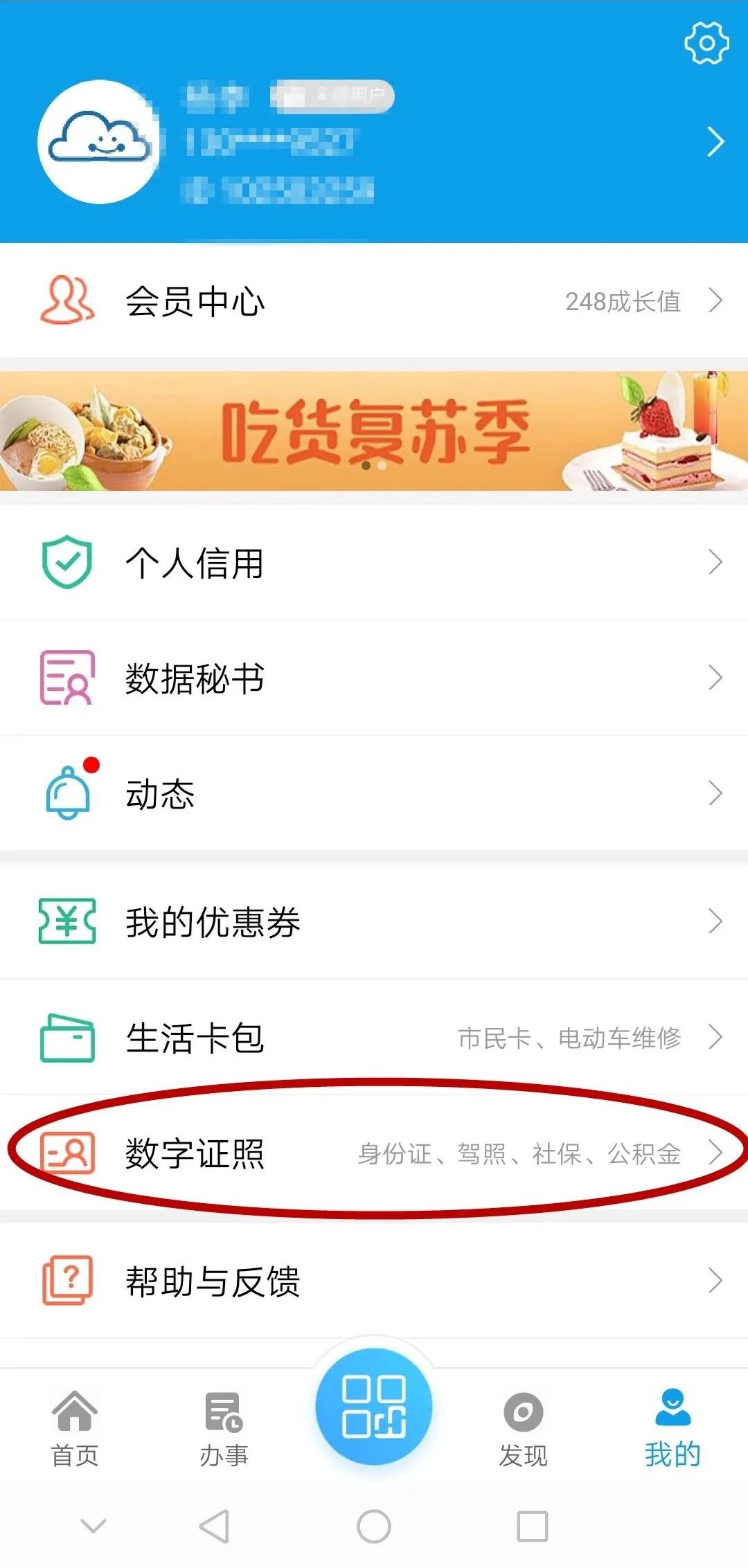This screenshot has height=1568, width=748.
Task: Open the 我的优惠券 coupon icon
Action: (66, 920)
